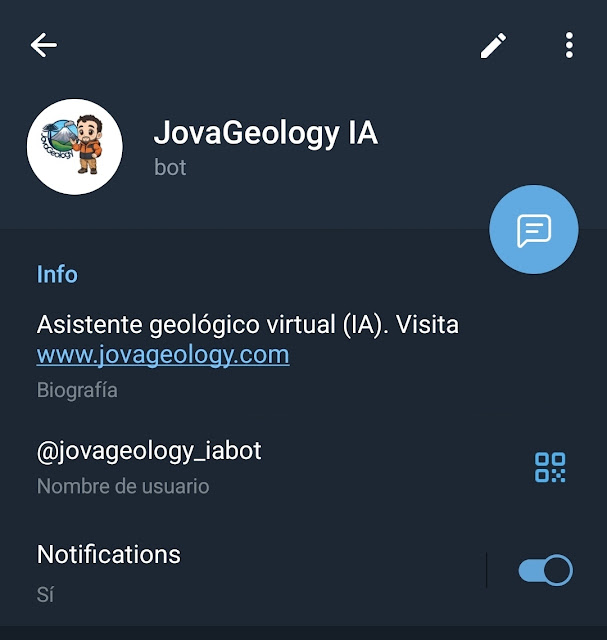Turn off the Notifications switch
Image resolution: width=607 pixels, height=640 pixels.
[x=545, y=570]
